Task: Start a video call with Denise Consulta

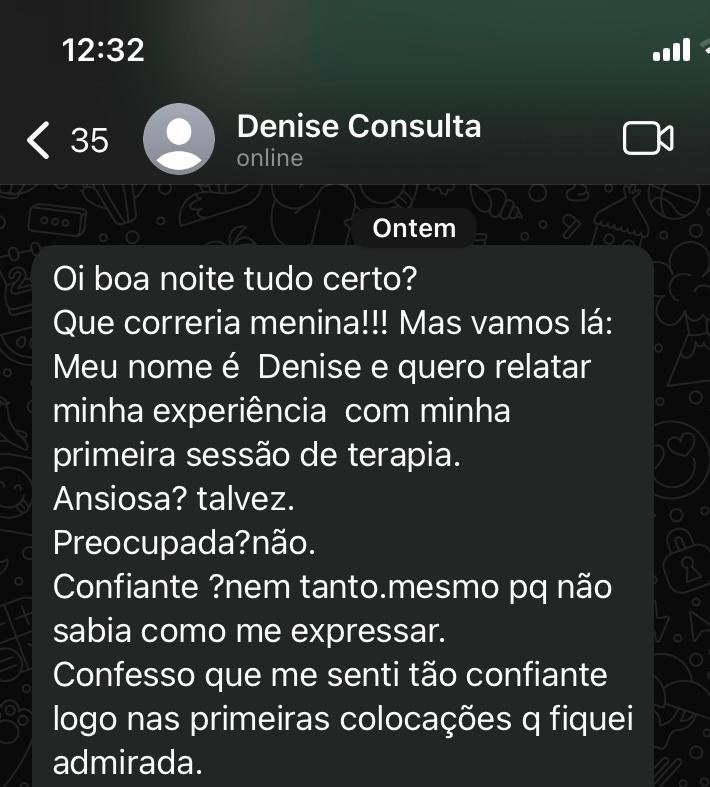Action: (x=647, y=139)
